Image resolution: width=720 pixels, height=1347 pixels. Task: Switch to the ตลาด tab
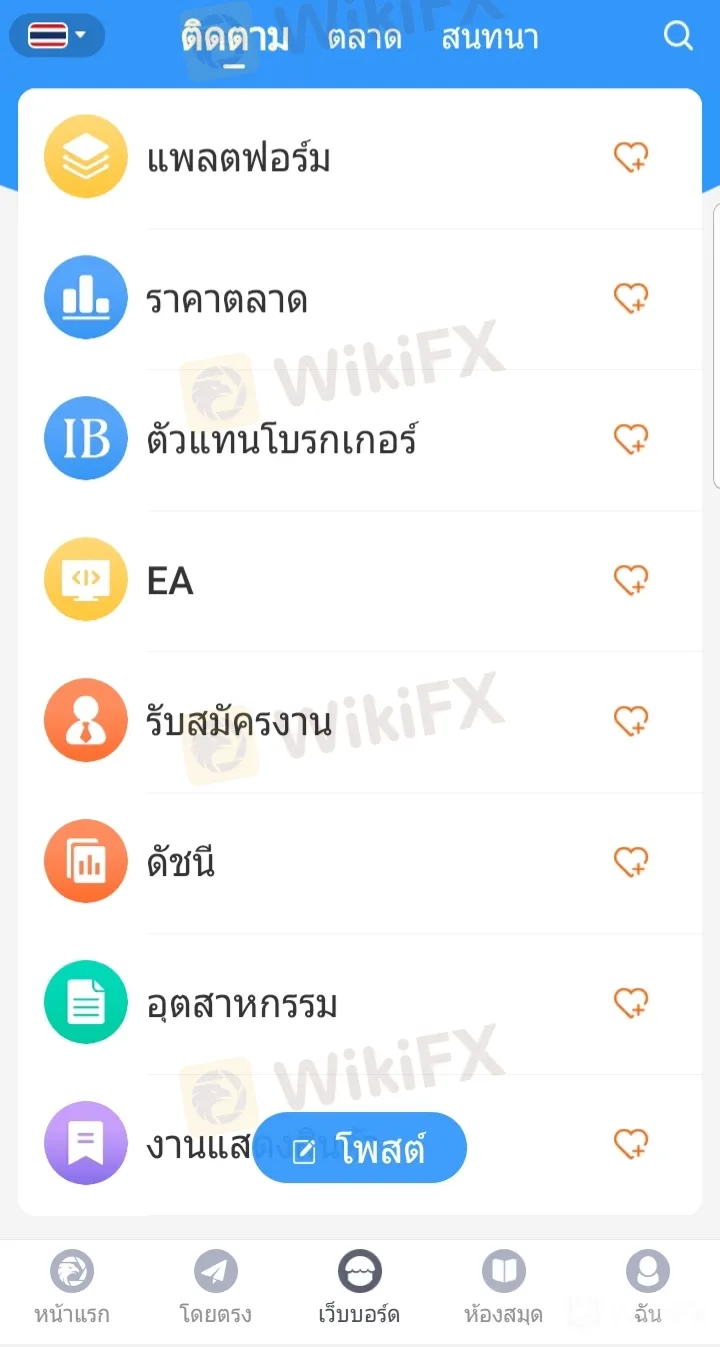(364, 39)
